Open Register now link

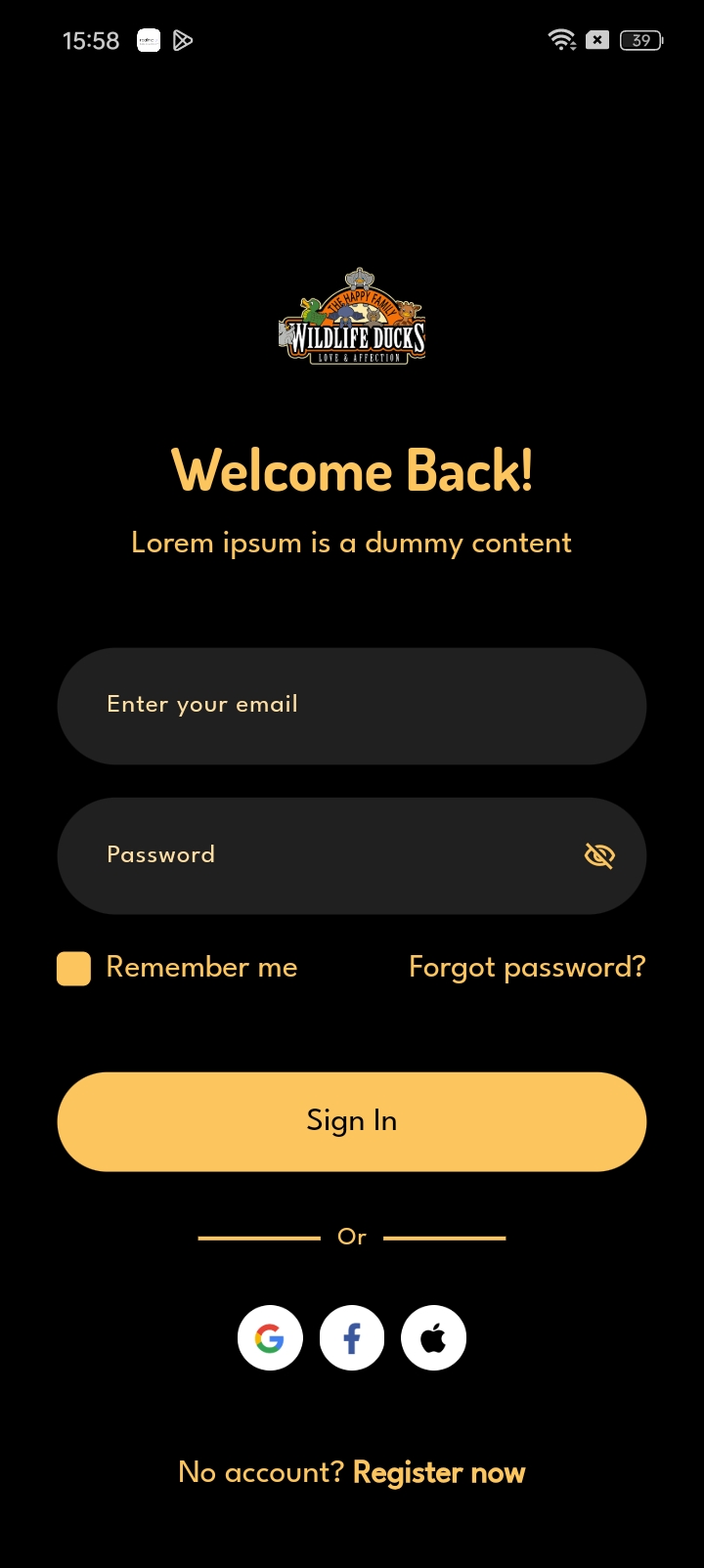[439, 1472]
